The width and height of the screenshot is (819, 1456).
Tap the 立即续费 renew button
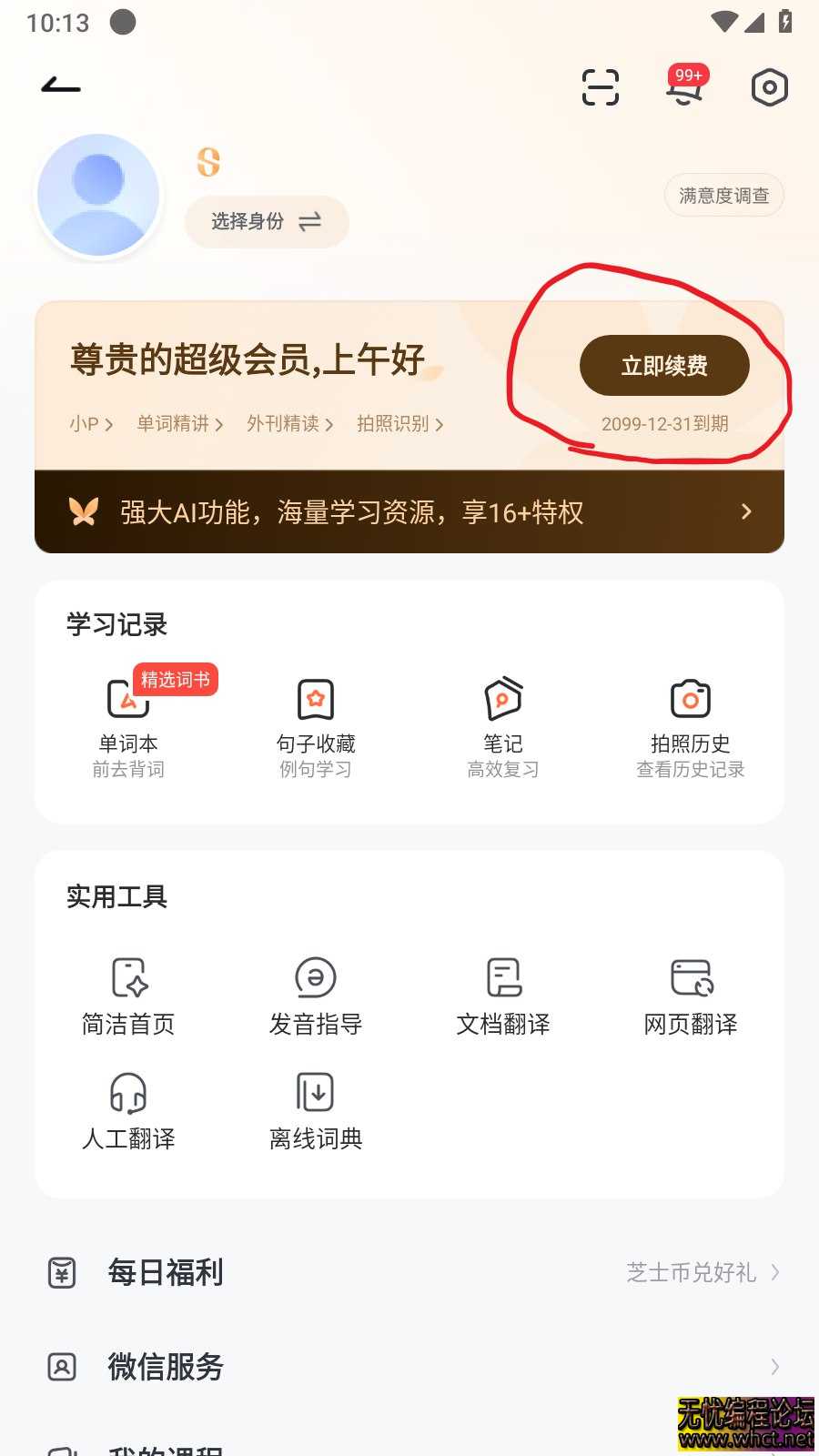tap(664, 365)
